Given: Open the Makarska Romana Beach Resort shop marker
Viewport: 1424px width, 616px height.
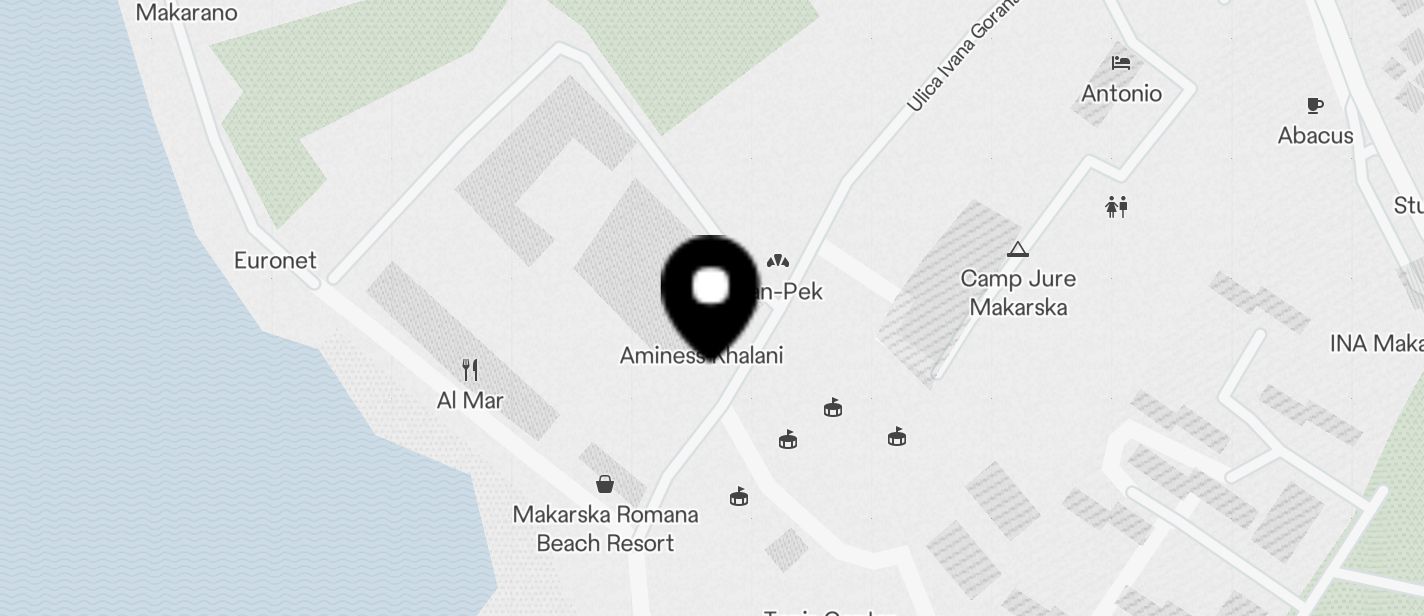Looking at the screenshot, I should tap(605, 485).
